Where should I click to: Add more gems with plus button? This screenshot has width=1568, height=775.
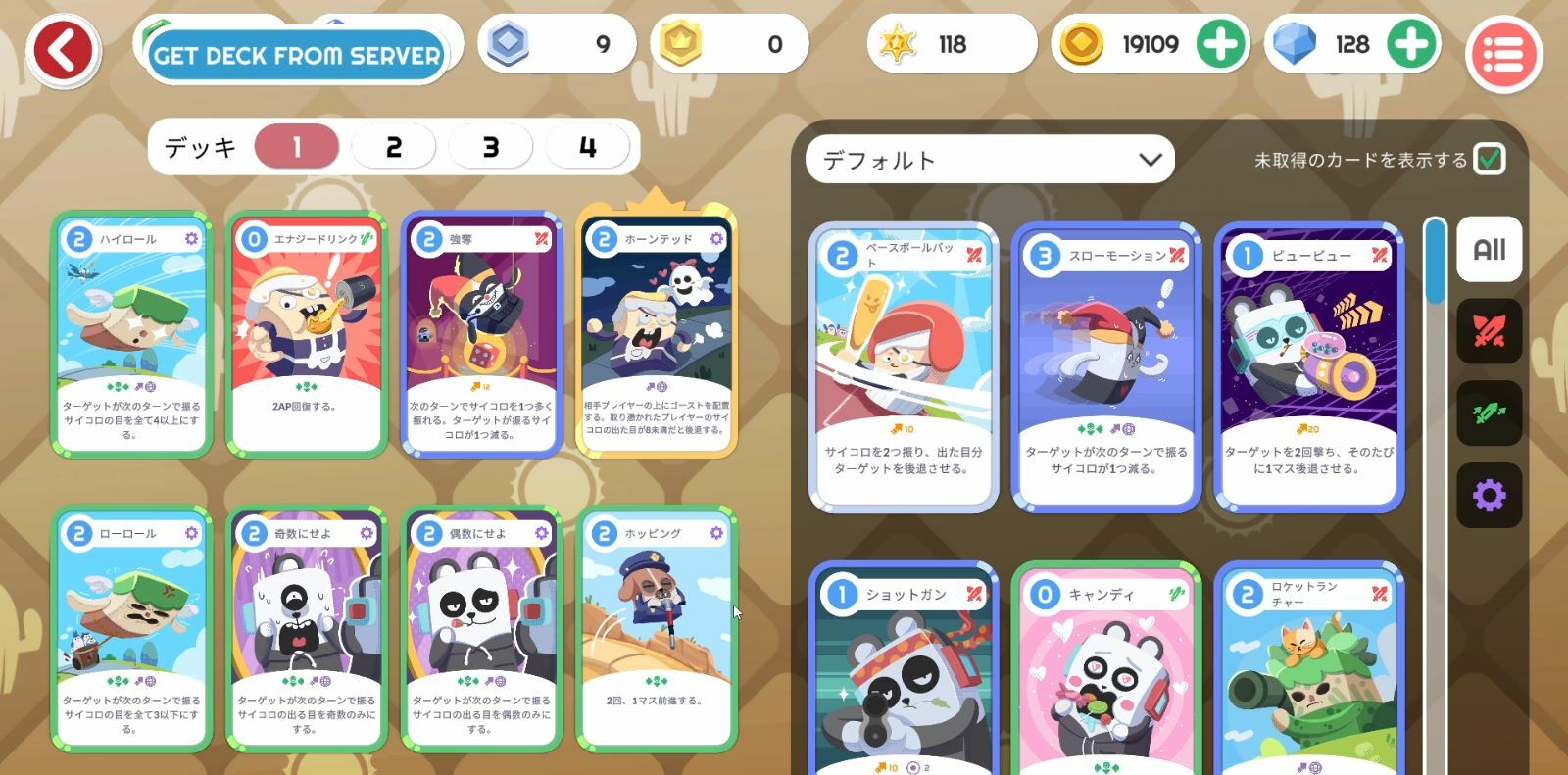point(1412,44)
